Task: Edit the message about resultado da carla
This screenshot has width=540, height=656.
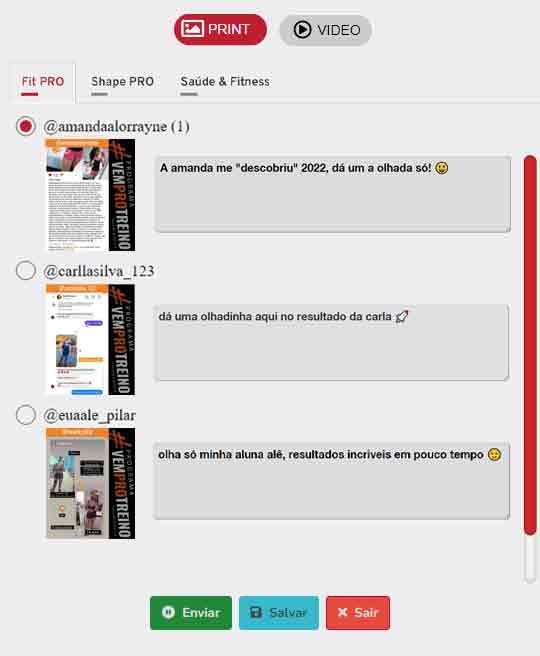Action: point(332,343)
